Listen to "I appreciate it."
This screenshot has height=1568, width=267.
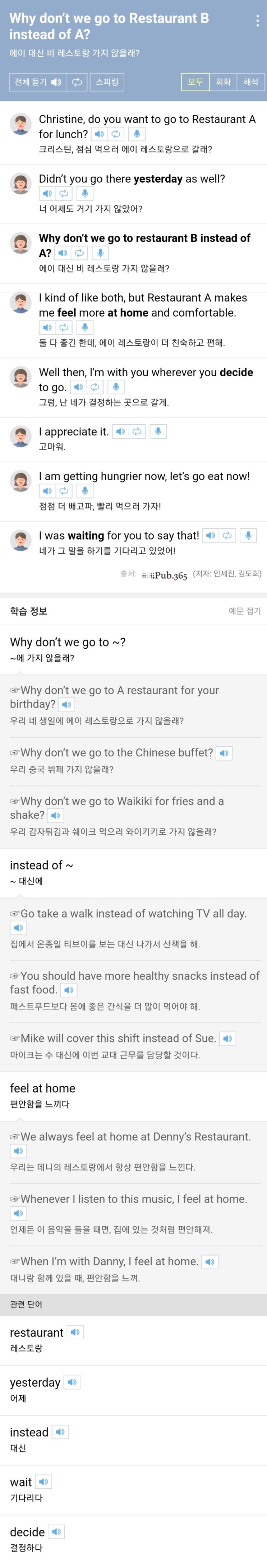(x=121, y=431)
